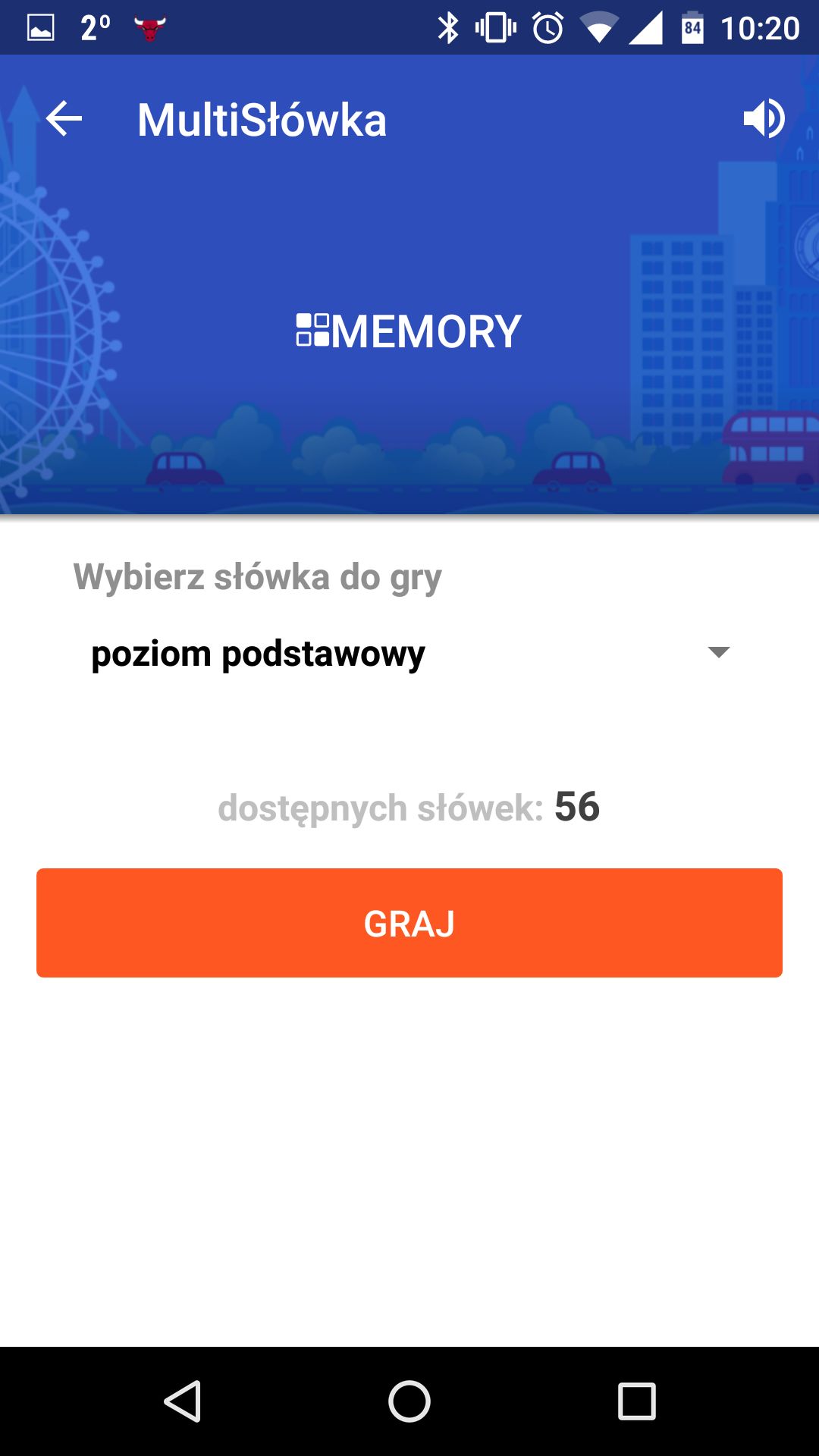Image resolution: width=819 pixels, height=1456 pixels.
Task: Go back using the app bar arrow
Action: point(64,119)
